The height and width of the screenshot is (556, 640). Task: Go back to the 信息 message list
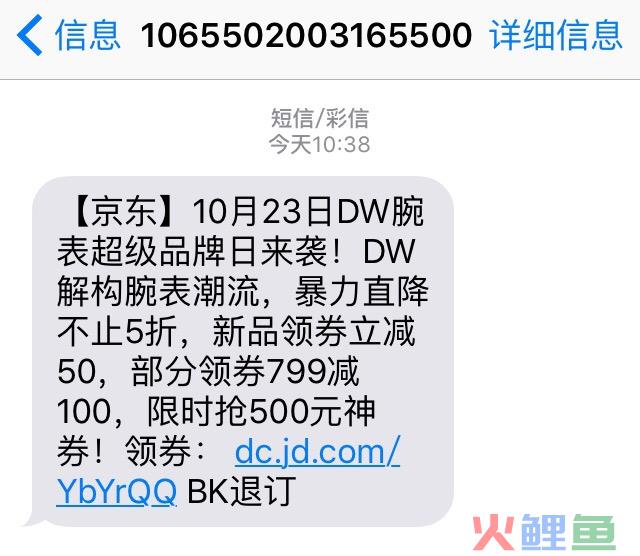tap(68, 36)
